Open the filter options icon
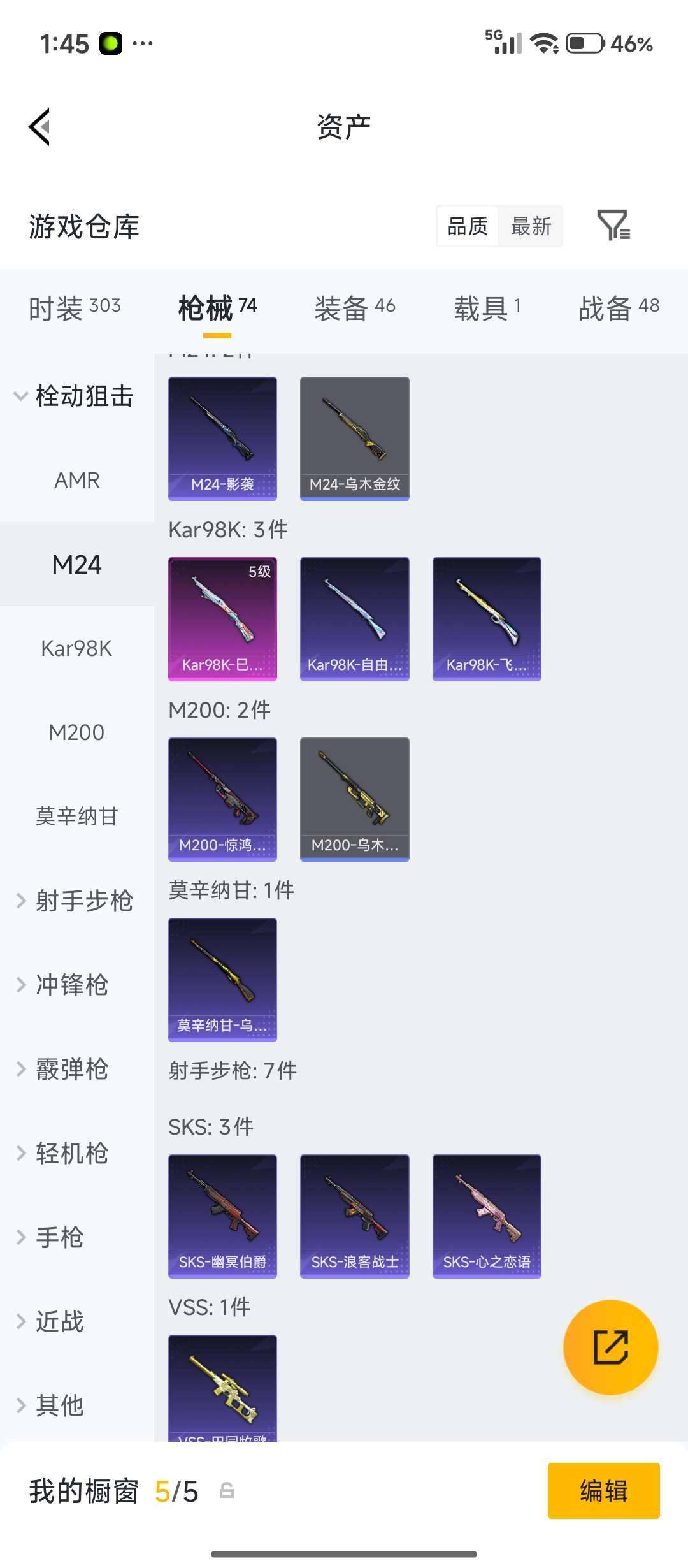 (613, 226)
